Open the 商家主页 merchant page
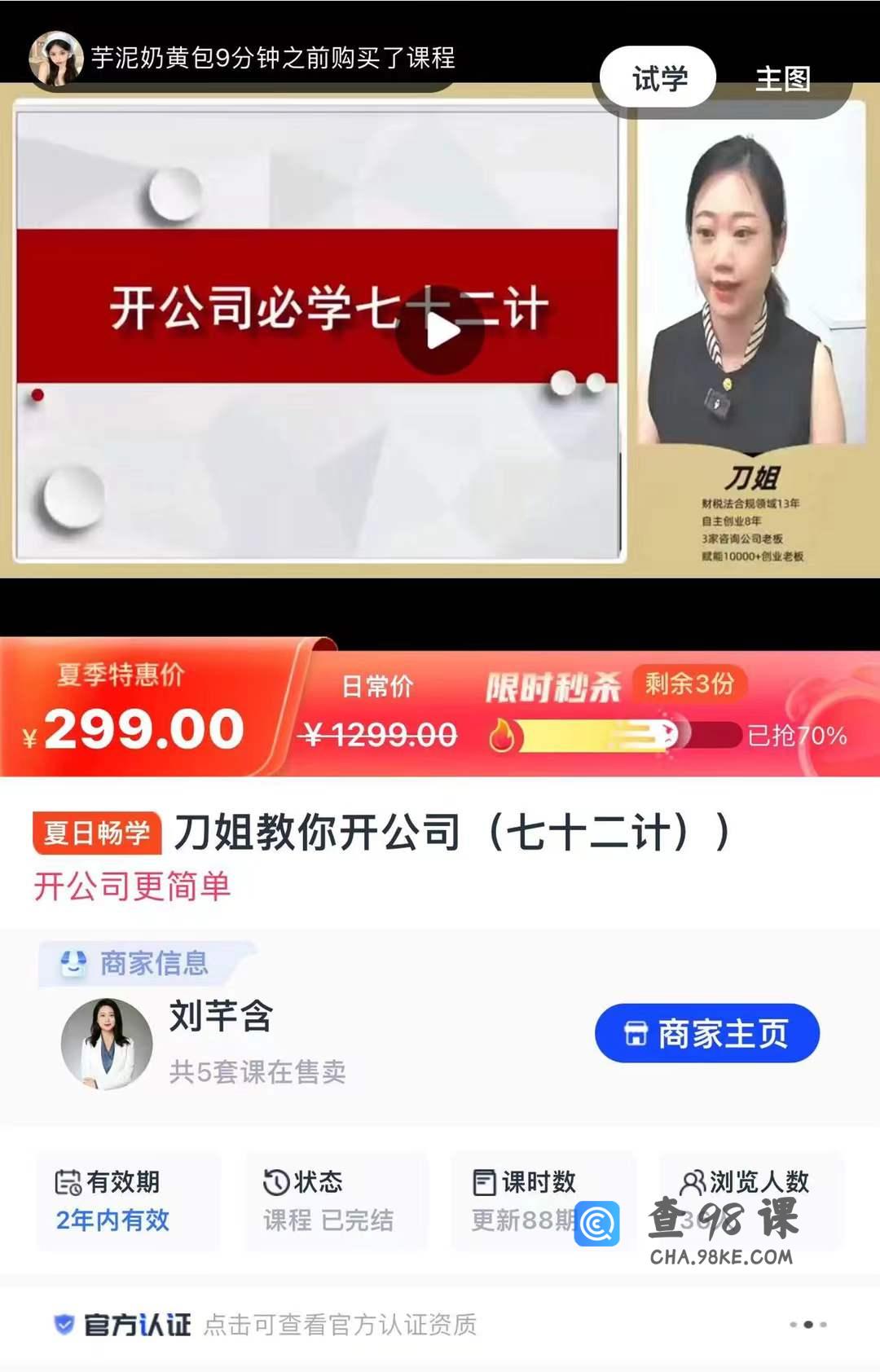This screenshot has width=880, height=1372. [706, 1033]
